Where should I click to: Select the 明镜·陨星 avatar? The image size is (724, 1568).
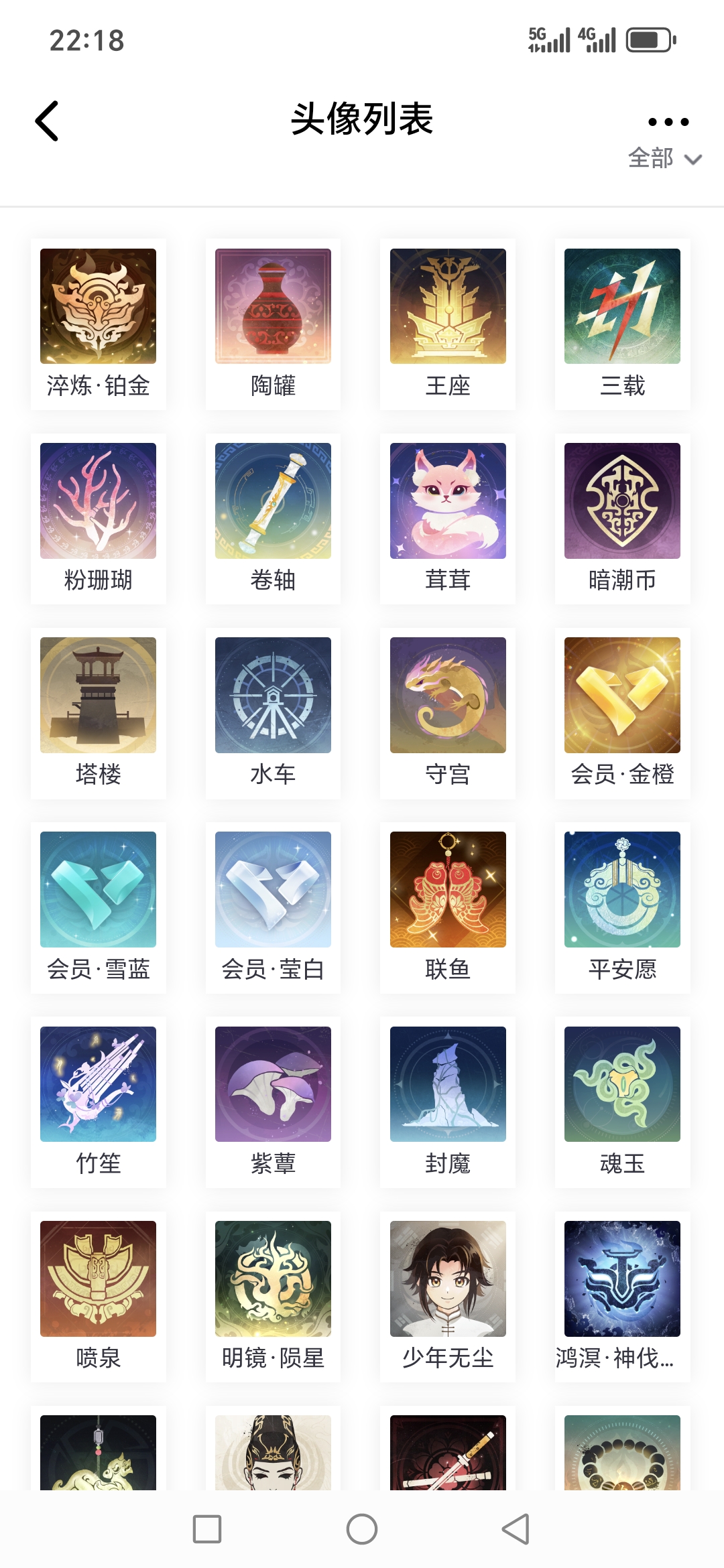273,1279
